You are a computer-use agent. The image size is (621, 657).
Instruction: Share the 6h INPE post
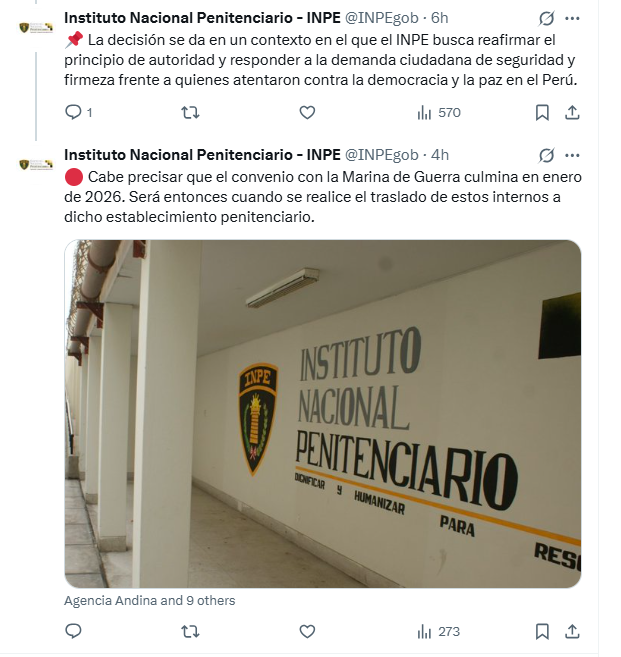[x=572, y=113]
